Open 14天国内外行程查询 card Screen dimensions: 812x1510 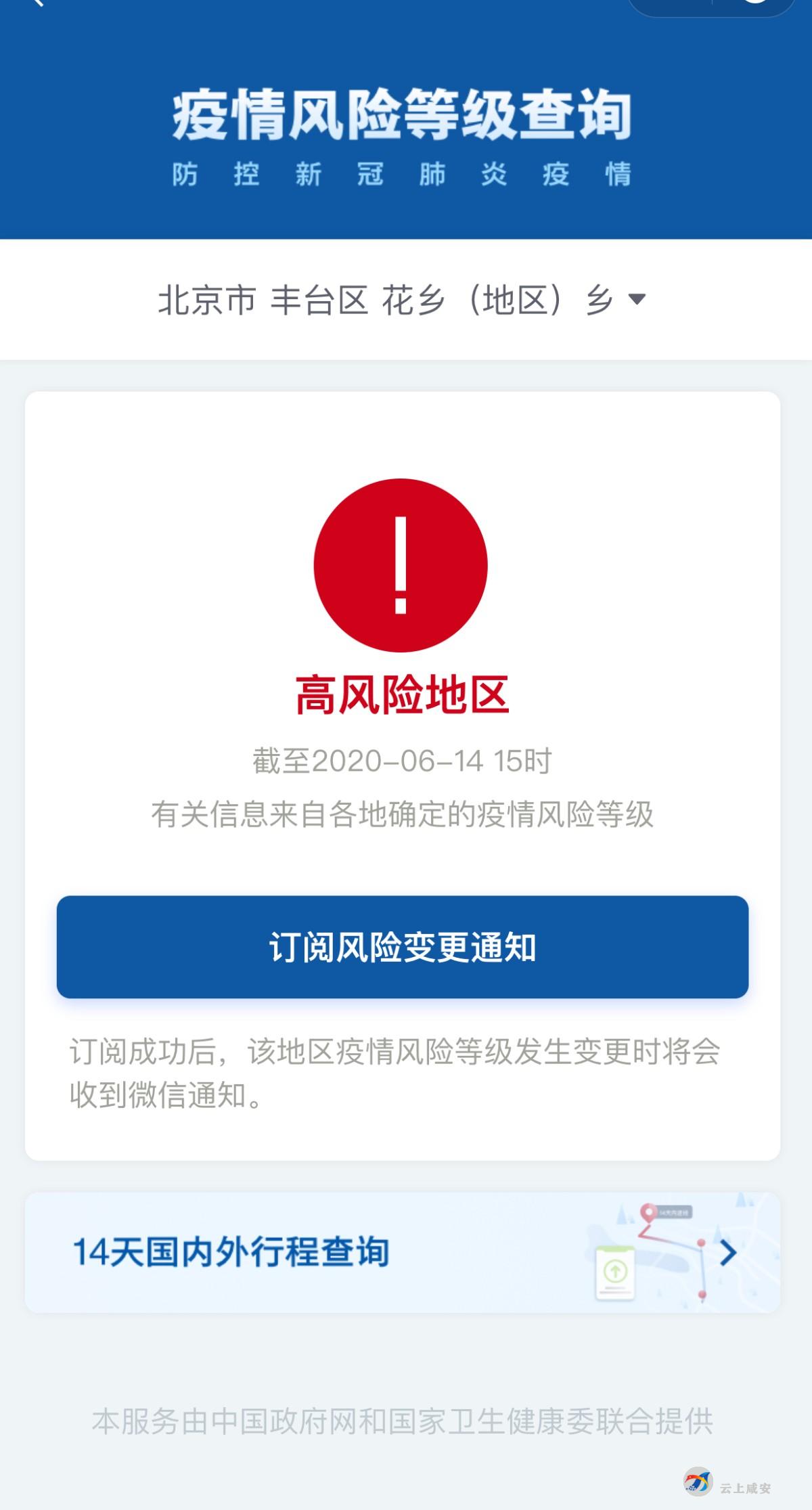pos(402,1253)
